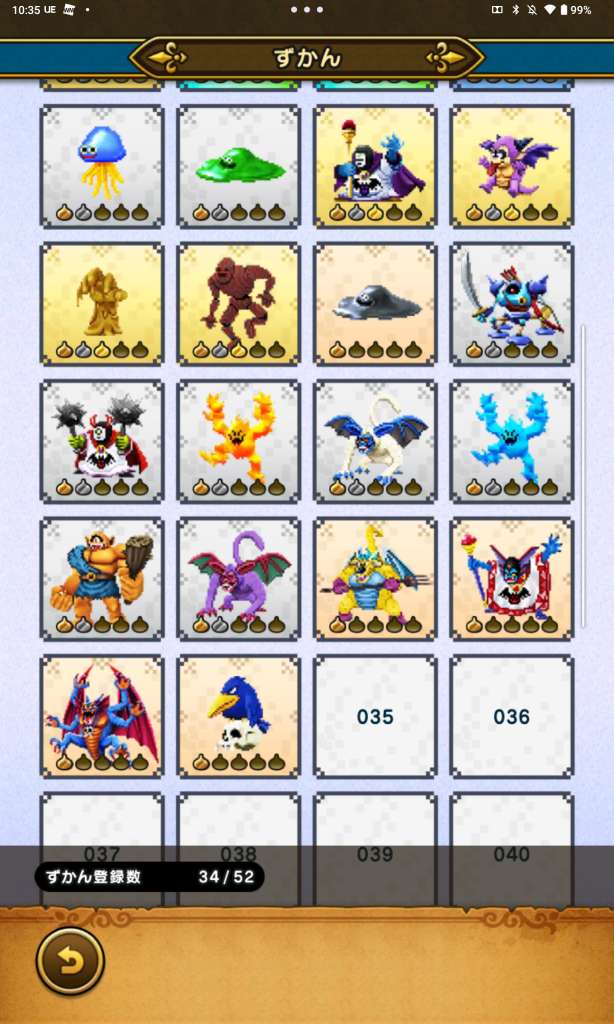The width and height of the screenshot is (614, 1024).
Task: View the brown mud golem entry
Action: coord(239,303)
